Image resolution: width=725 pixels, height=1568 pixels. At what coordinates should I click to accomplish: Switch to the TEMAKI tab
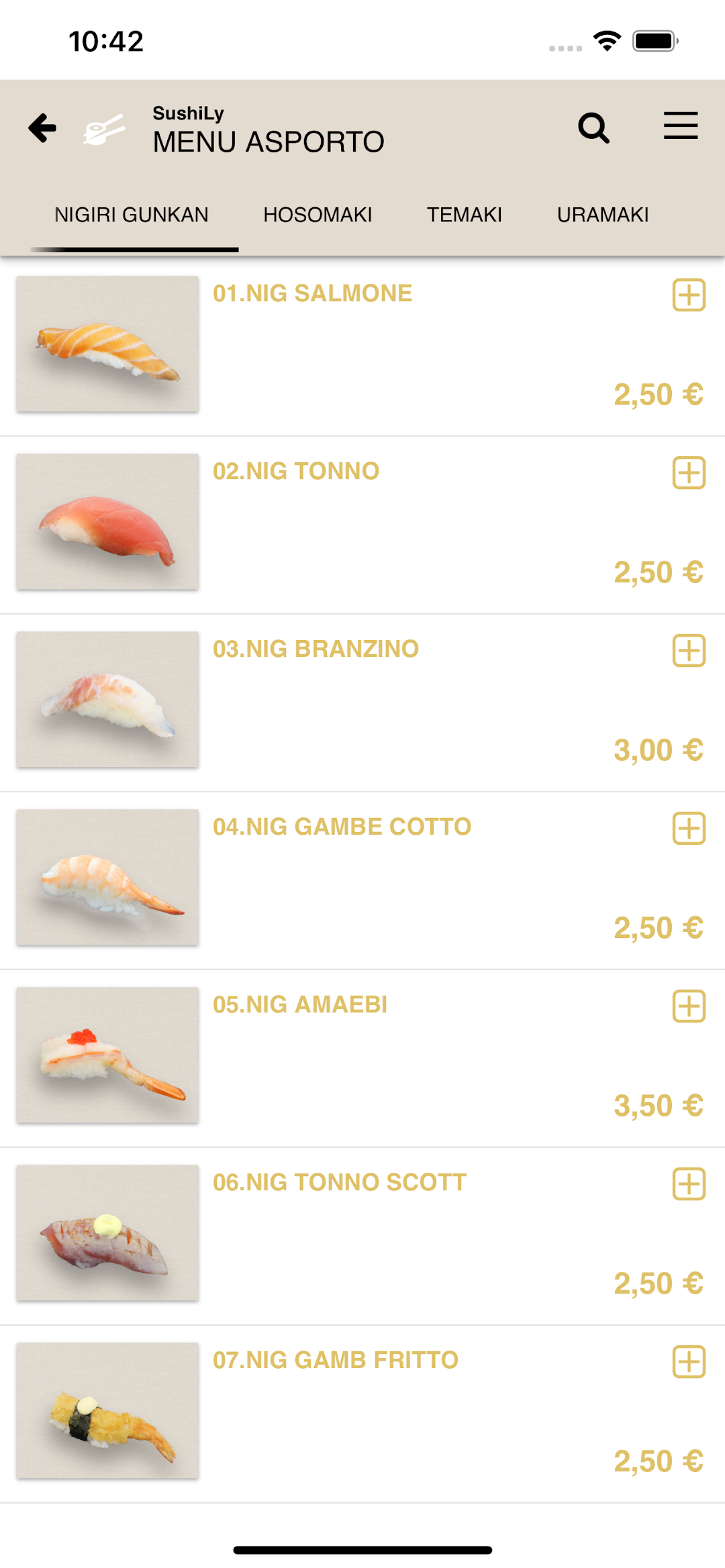[x=465, y=215]
